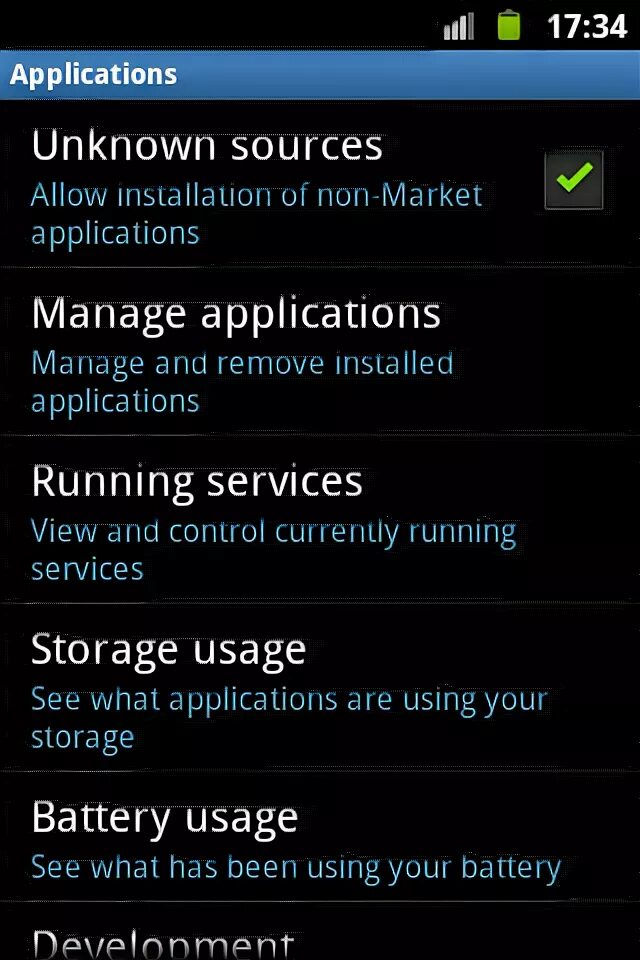Uncheck the Unknown sources checkbox

pyautogui.click(x=573, y=180)
